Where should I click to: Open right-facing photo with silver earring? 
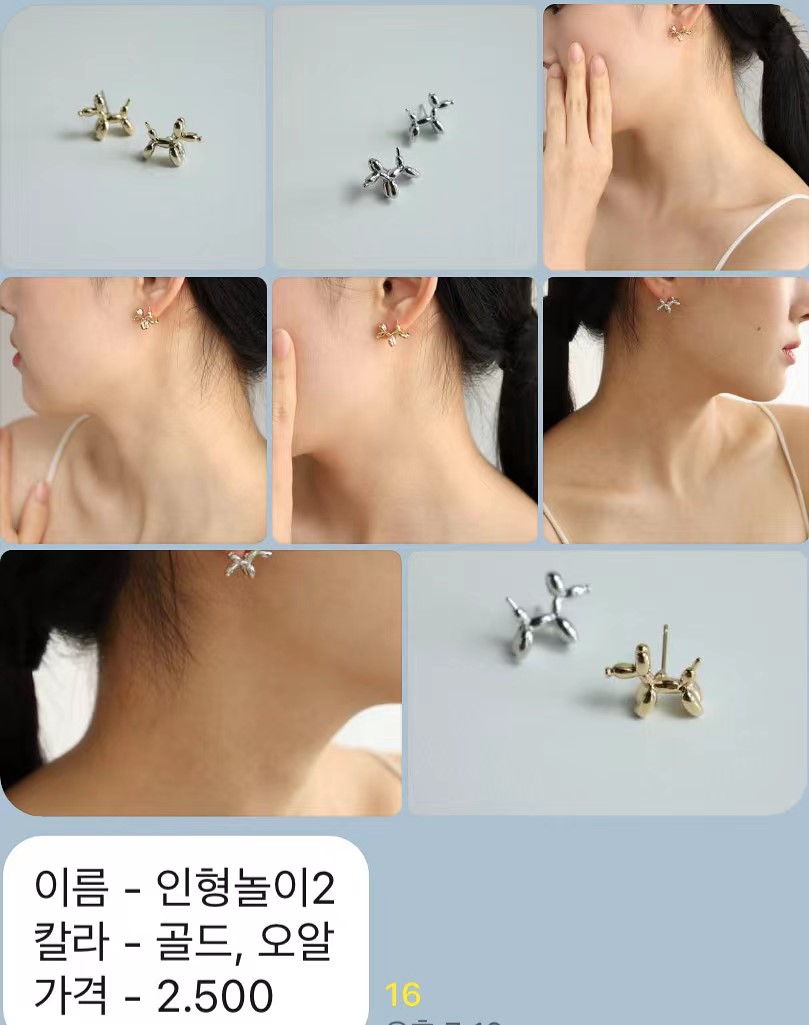(x=676, y=410)
